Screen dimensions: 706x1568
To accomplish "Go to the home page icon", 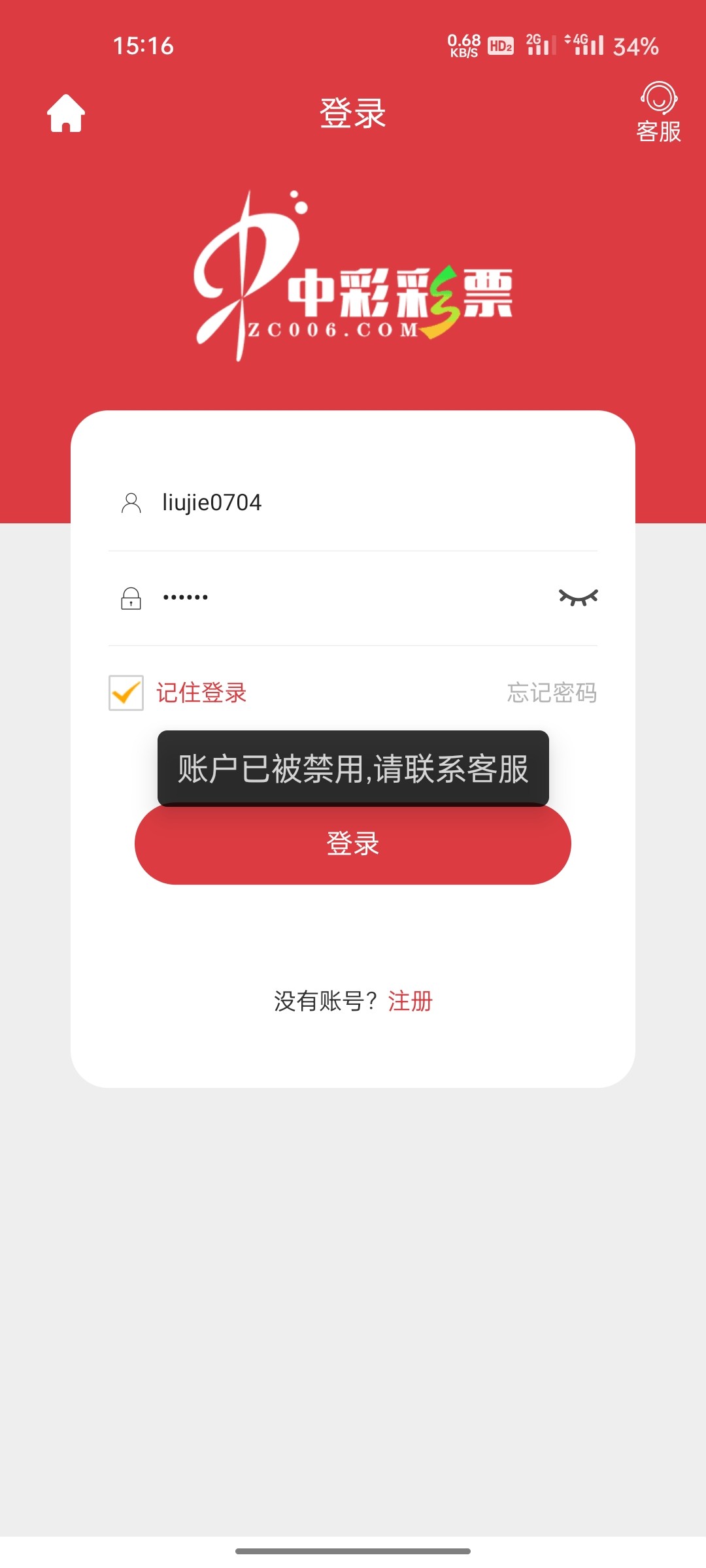I will coord(66,114).
